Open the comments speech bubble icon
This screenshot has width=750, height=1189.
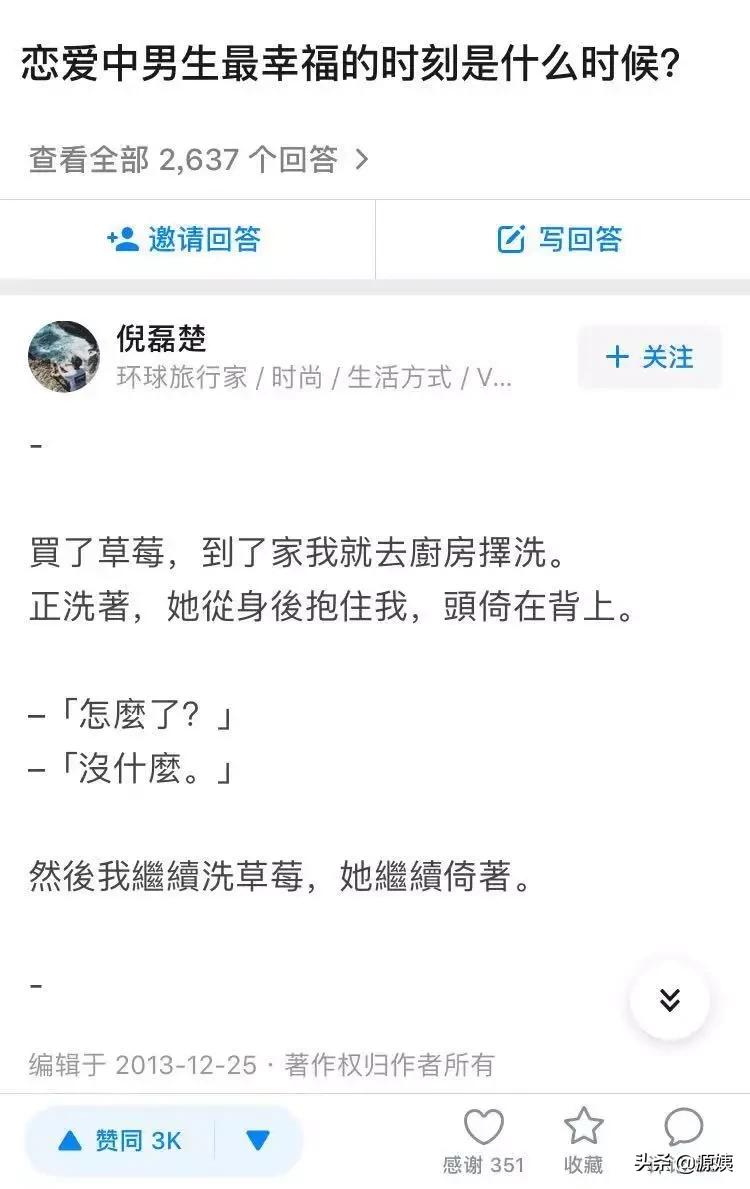(683, 1126)
